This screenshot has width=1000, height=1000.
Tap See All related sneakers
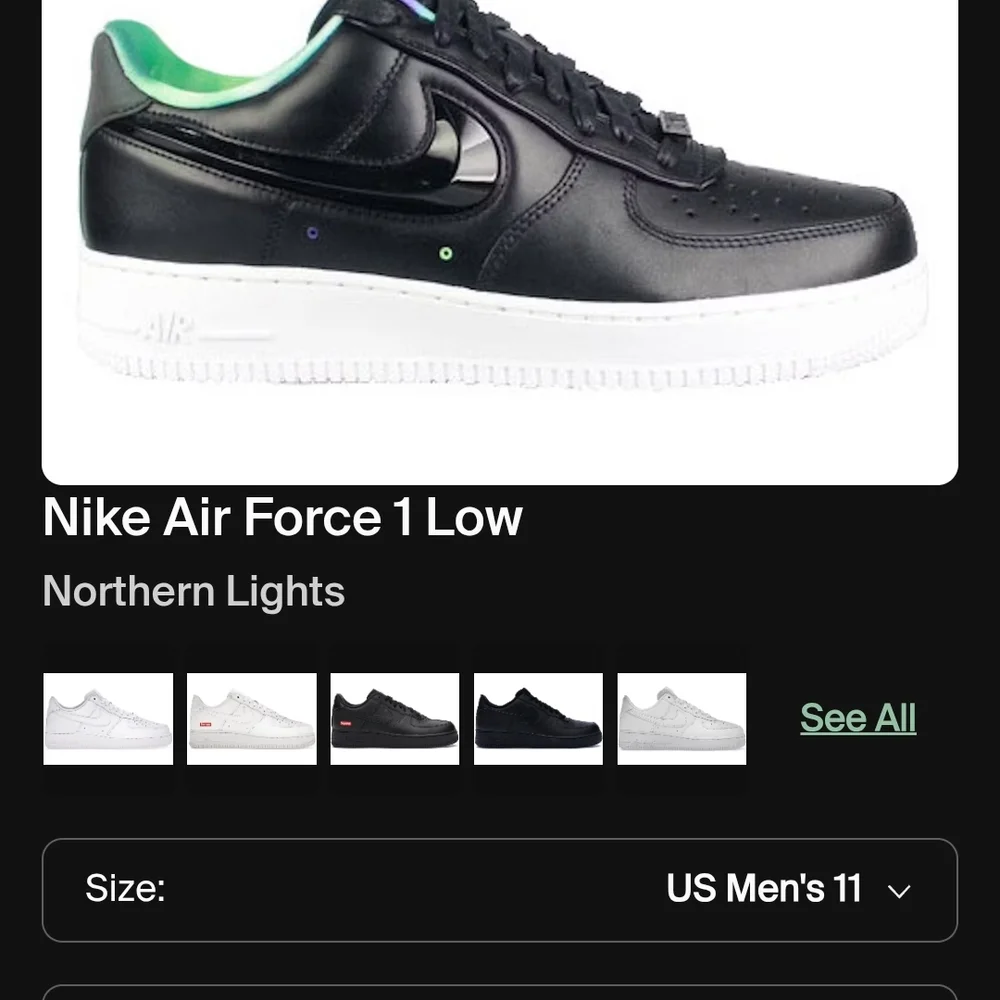(x=858, y=718)
